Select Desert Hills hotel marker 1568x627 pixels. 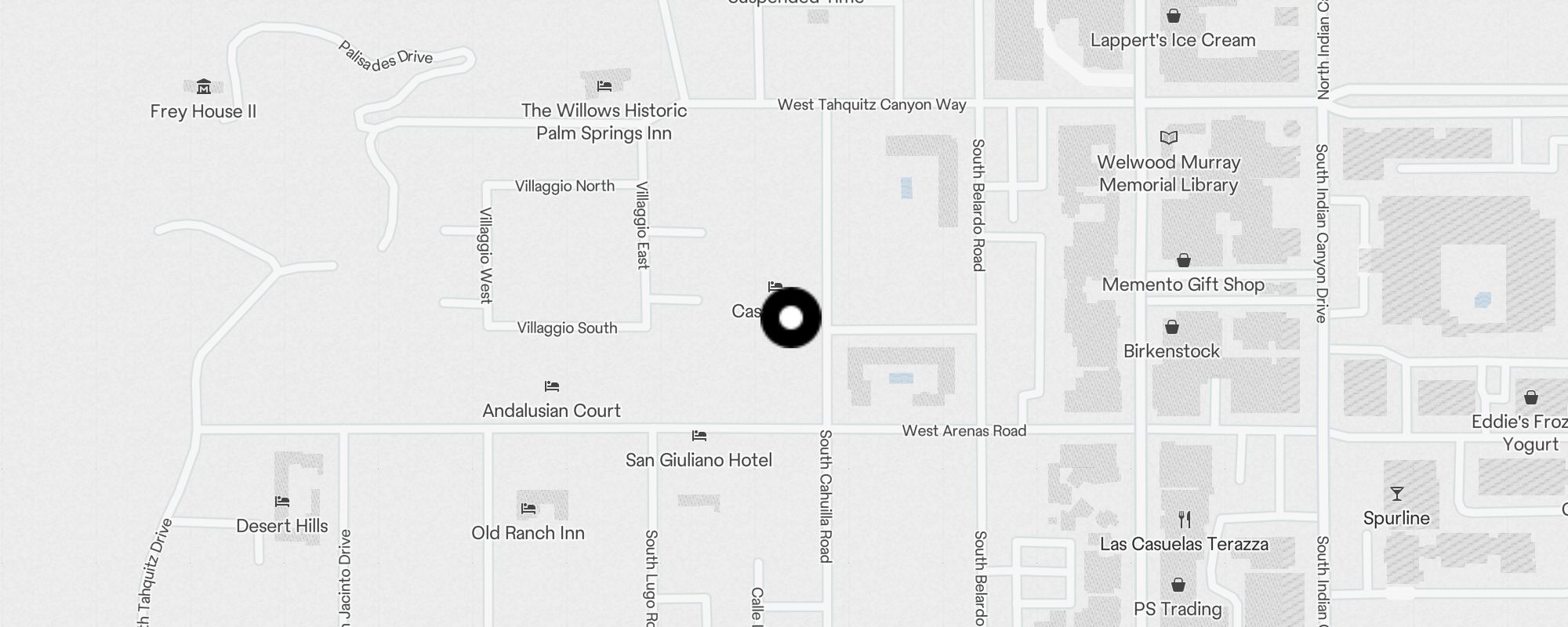point(282,502)
